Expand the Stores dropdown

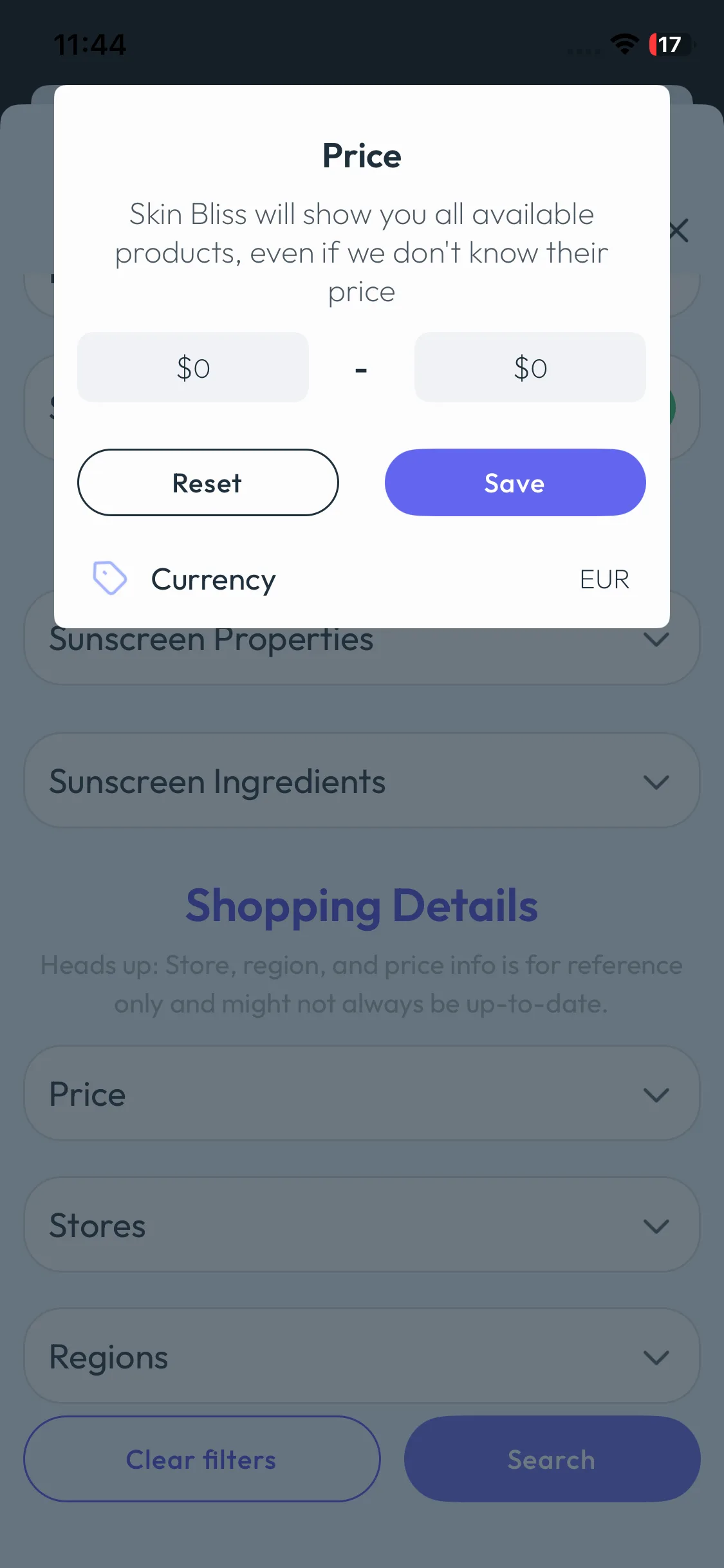(362, 1226)
